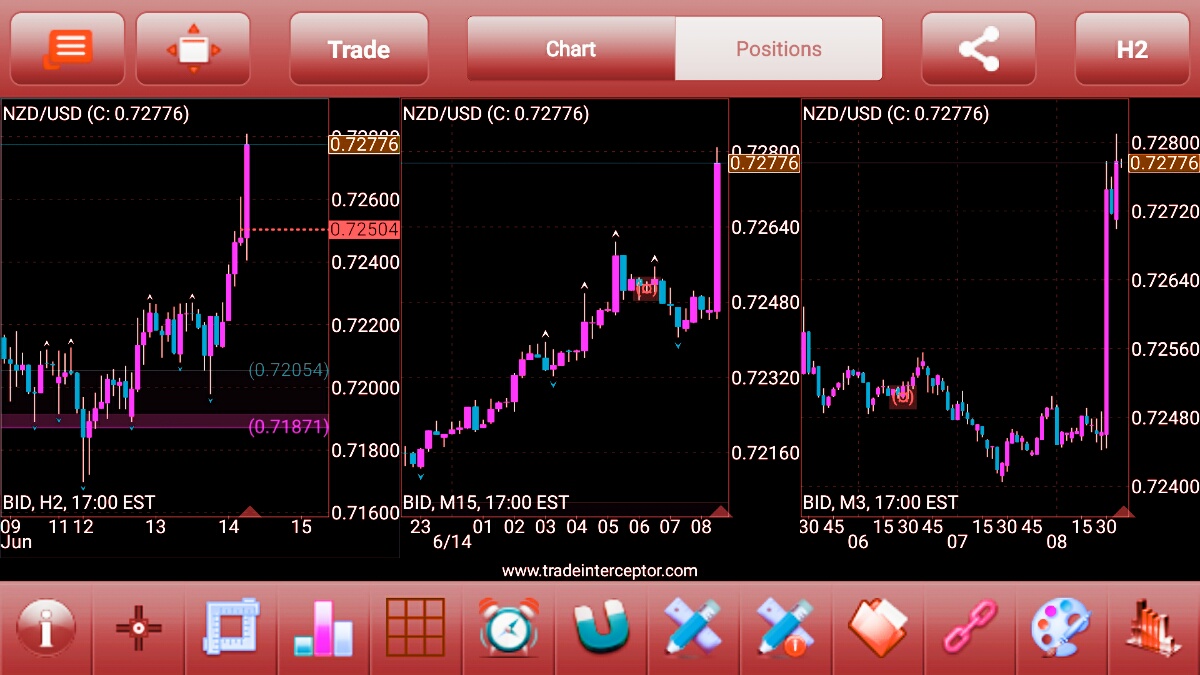Open the grid layout tool

click(415, 630)
